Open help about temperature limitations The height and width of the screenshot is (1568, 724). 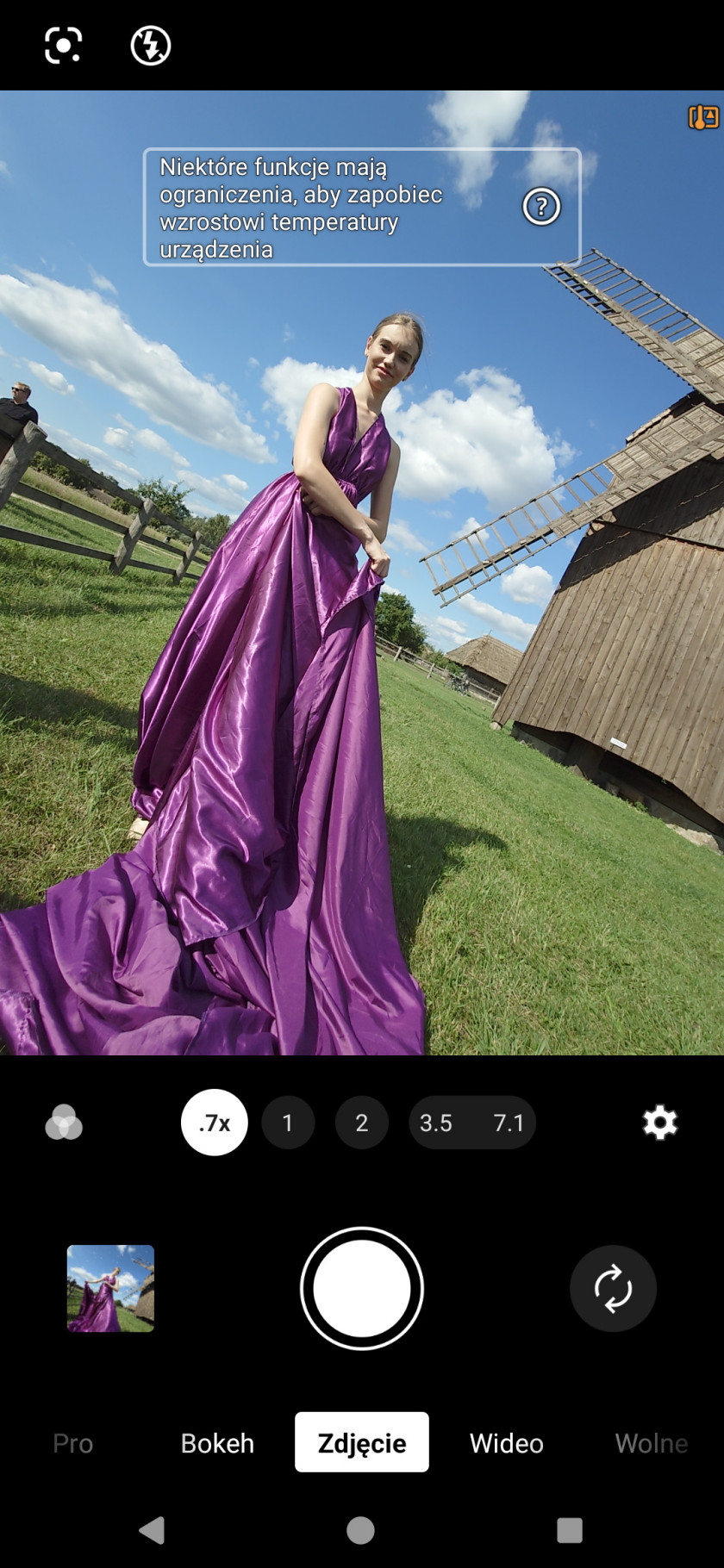(x=541, y=207)
